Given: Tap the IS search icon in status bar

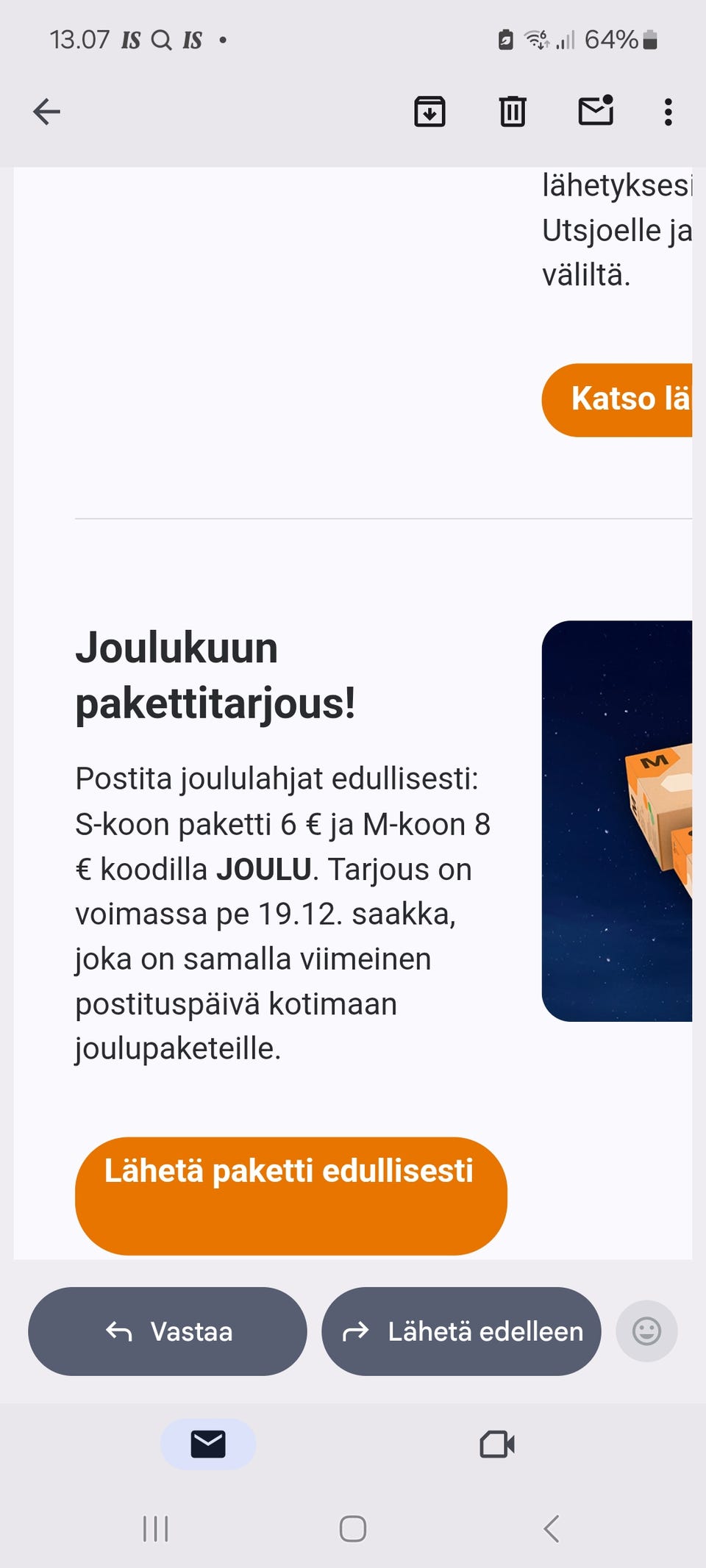Looking at the screenshot, I should pos(160,40).
